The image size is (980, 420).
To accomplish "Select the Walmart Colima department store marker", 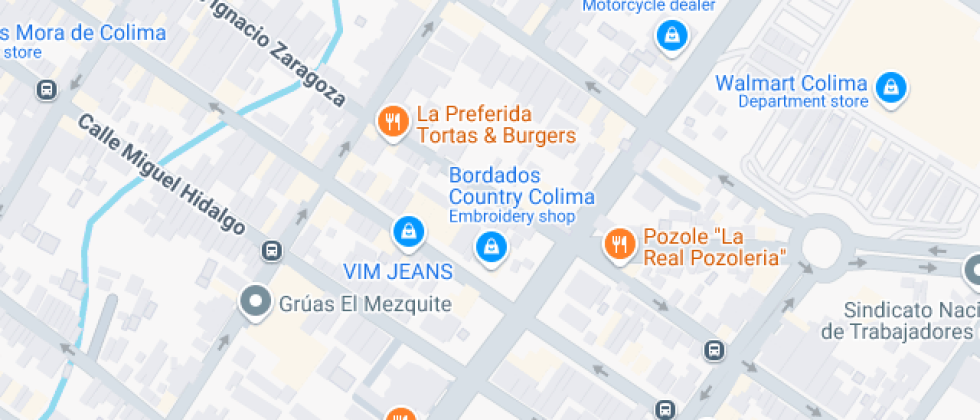I will [x=887, y=89].
